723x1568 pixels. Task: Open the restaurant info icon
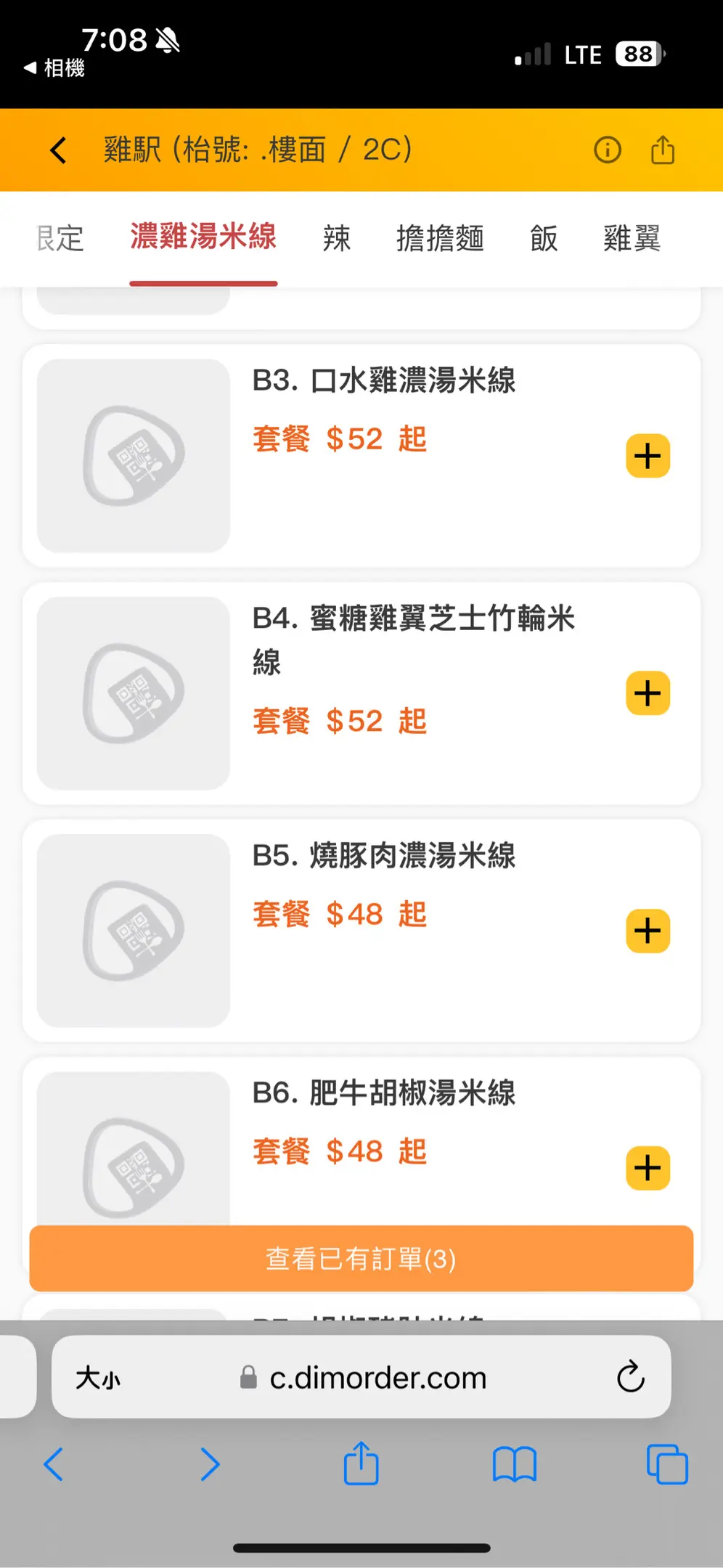608,150
